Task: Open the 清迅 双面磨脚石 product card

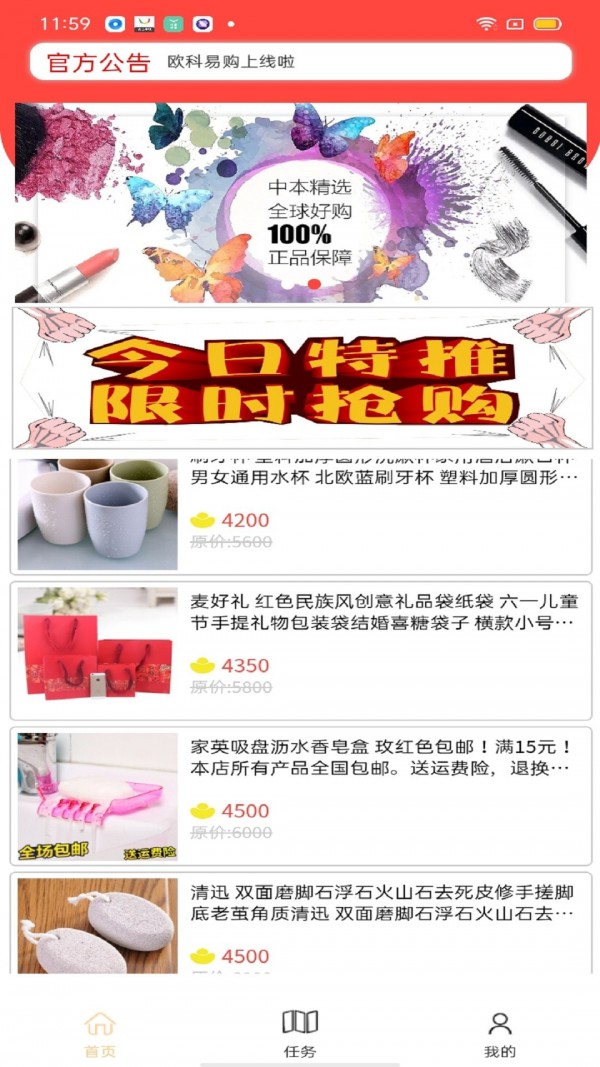Action: click(300, 925)
